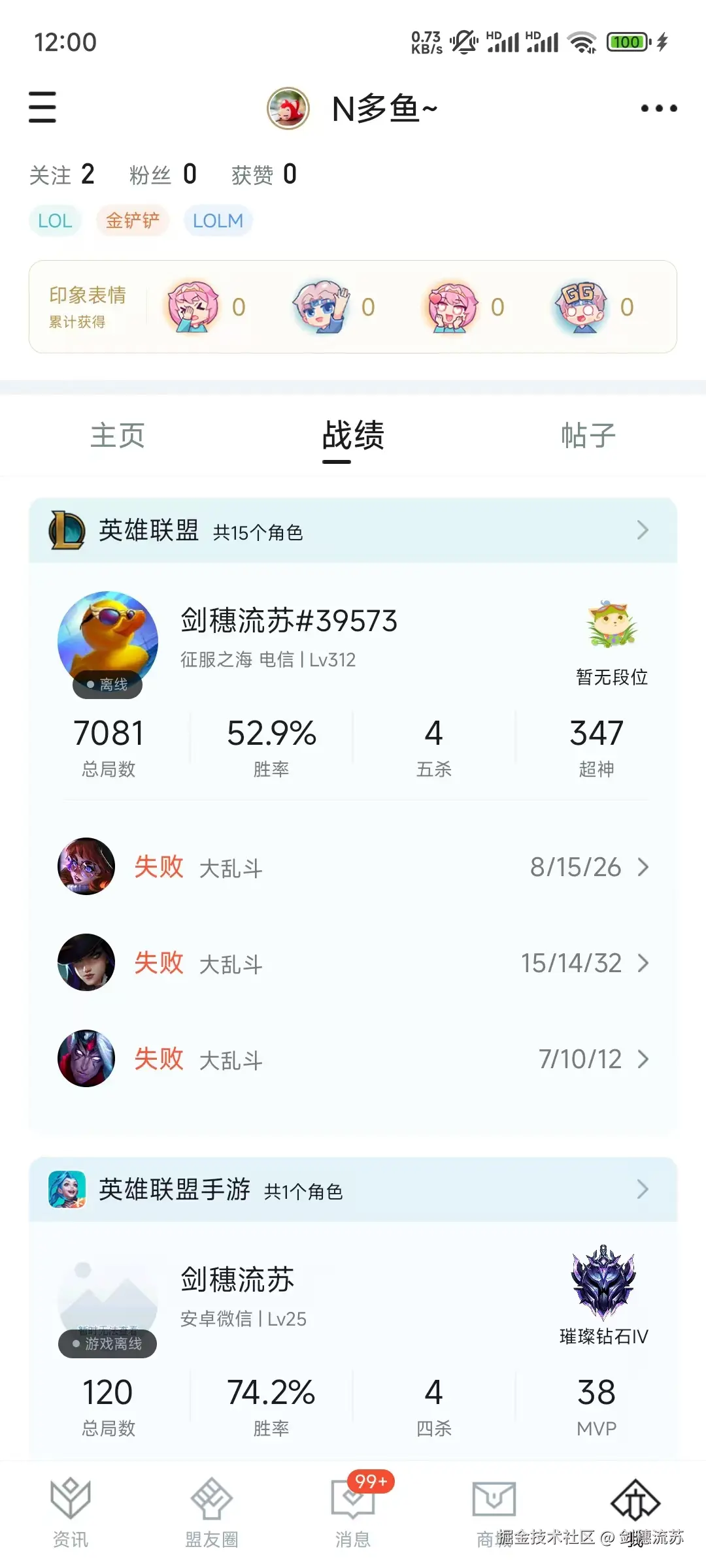The height and width of the screenshot is (1568, 706).
Task: Expand the 英雄联盟 section via its chevron
Action: tap(643, 530)
